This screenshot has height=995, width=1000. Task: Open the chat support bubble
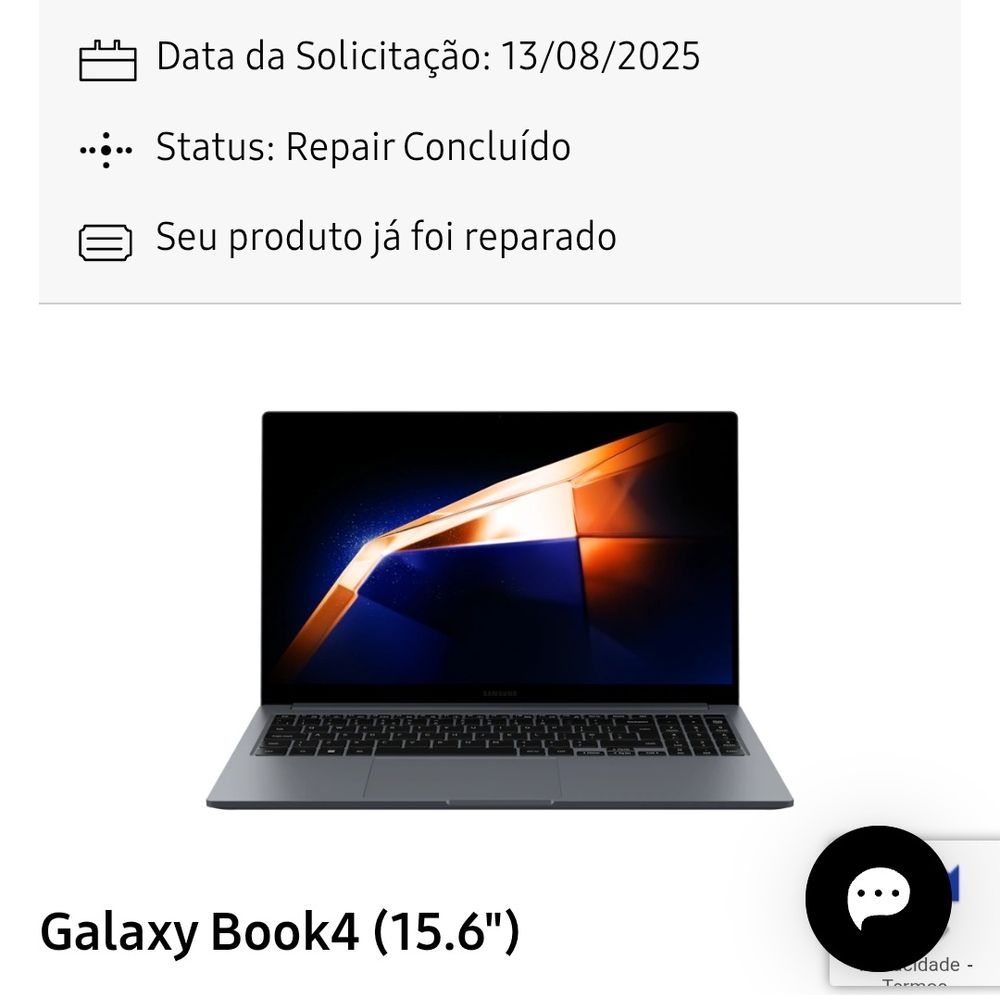point(877,897)
